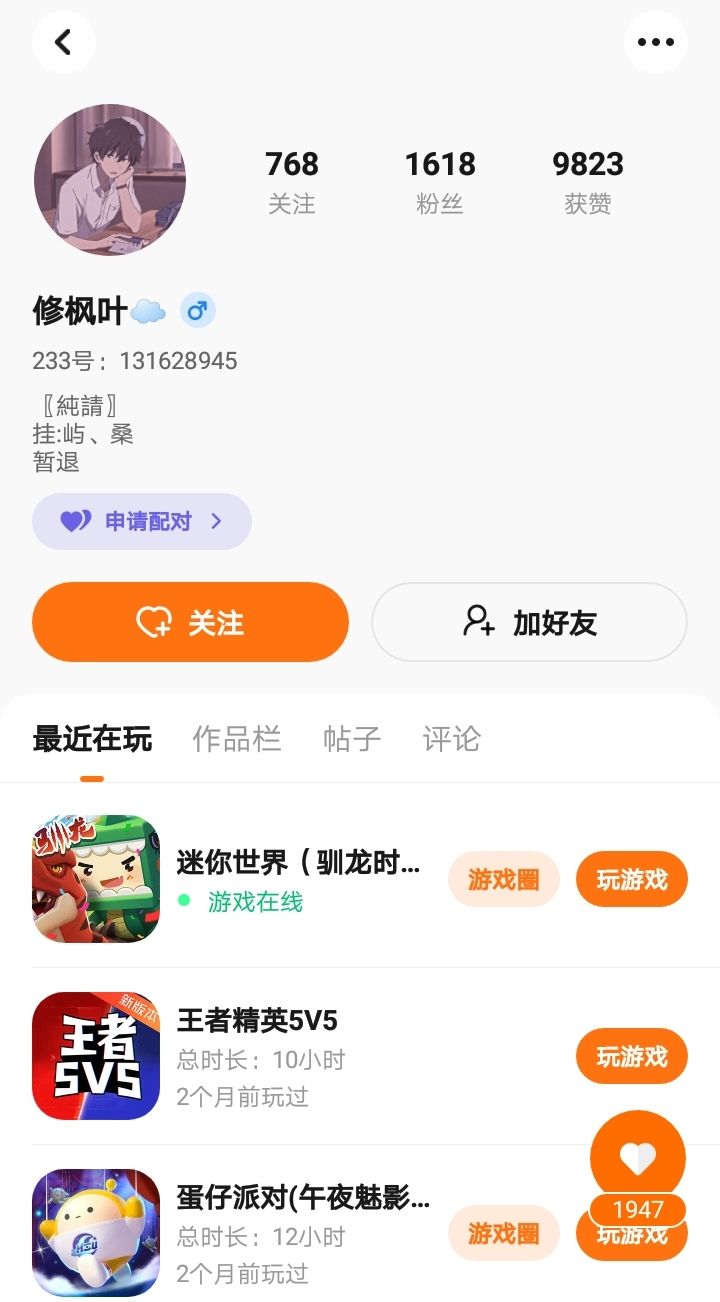Open the 蛋仔派对 game entry
The image size is (720, 1302).
[303, 1198]
